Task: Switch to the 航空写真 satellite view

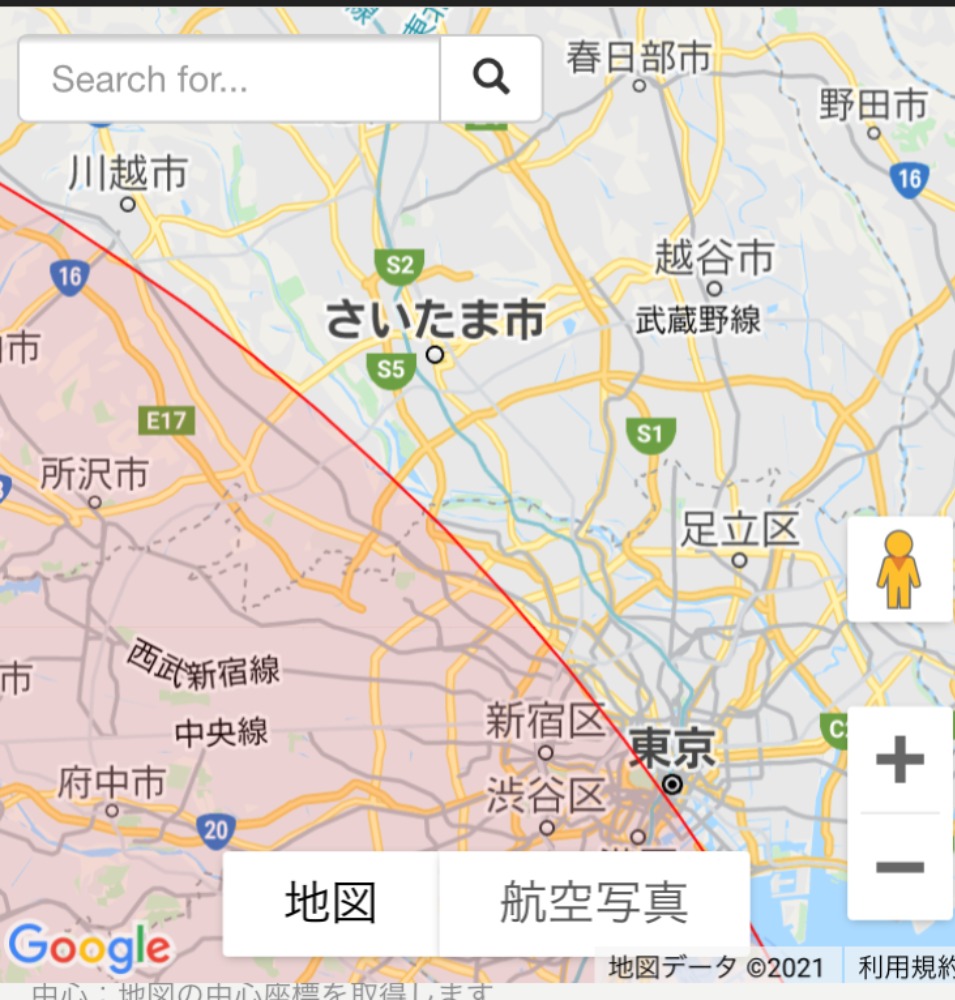Action: coord(594,903)
